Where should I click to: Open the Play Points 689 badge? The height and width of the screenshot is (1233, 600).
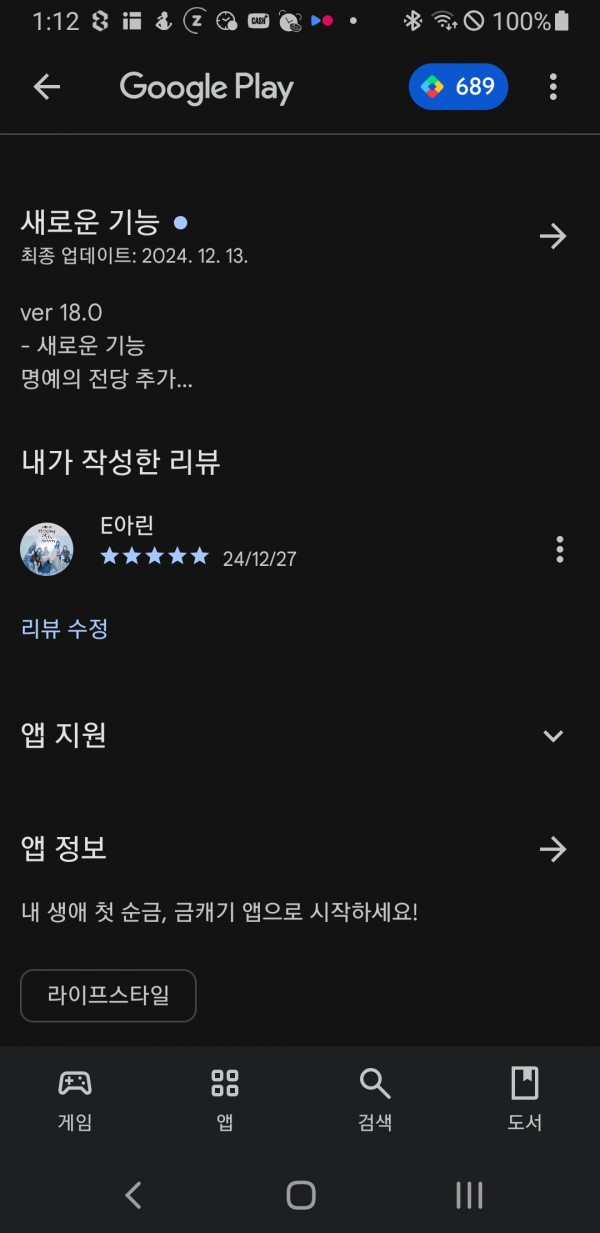pyautogui.click(x=458, y=87)
